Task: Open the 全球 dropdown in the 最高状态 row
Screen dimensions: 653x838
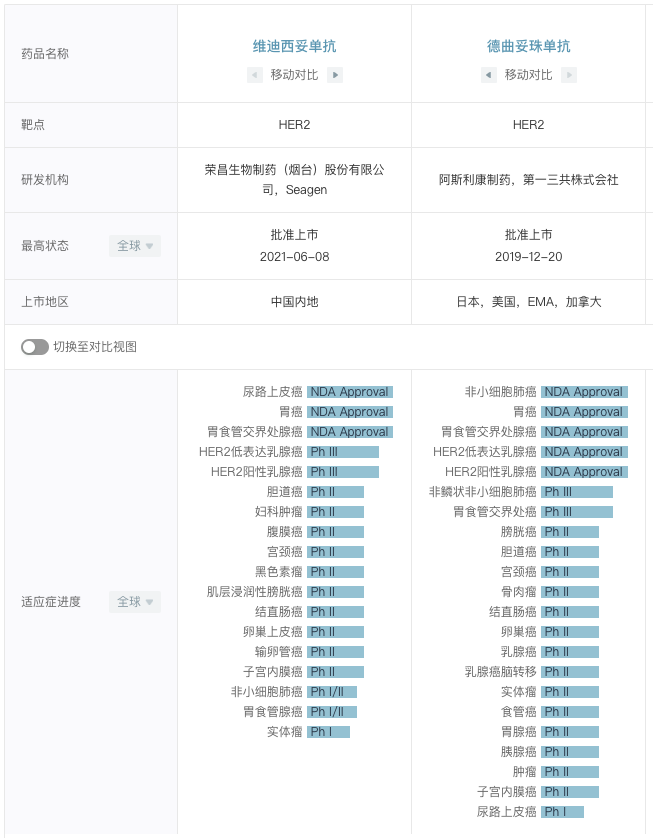Action: pyautogui.click(x=135, y=245)
